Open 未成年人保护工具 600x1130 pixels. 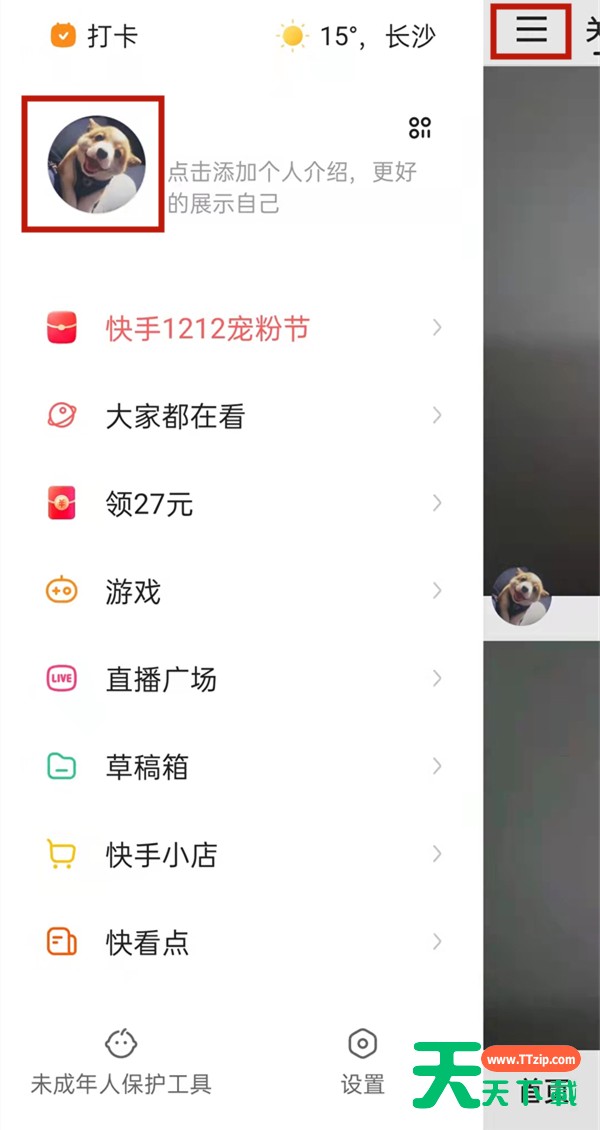[121, 1062]
